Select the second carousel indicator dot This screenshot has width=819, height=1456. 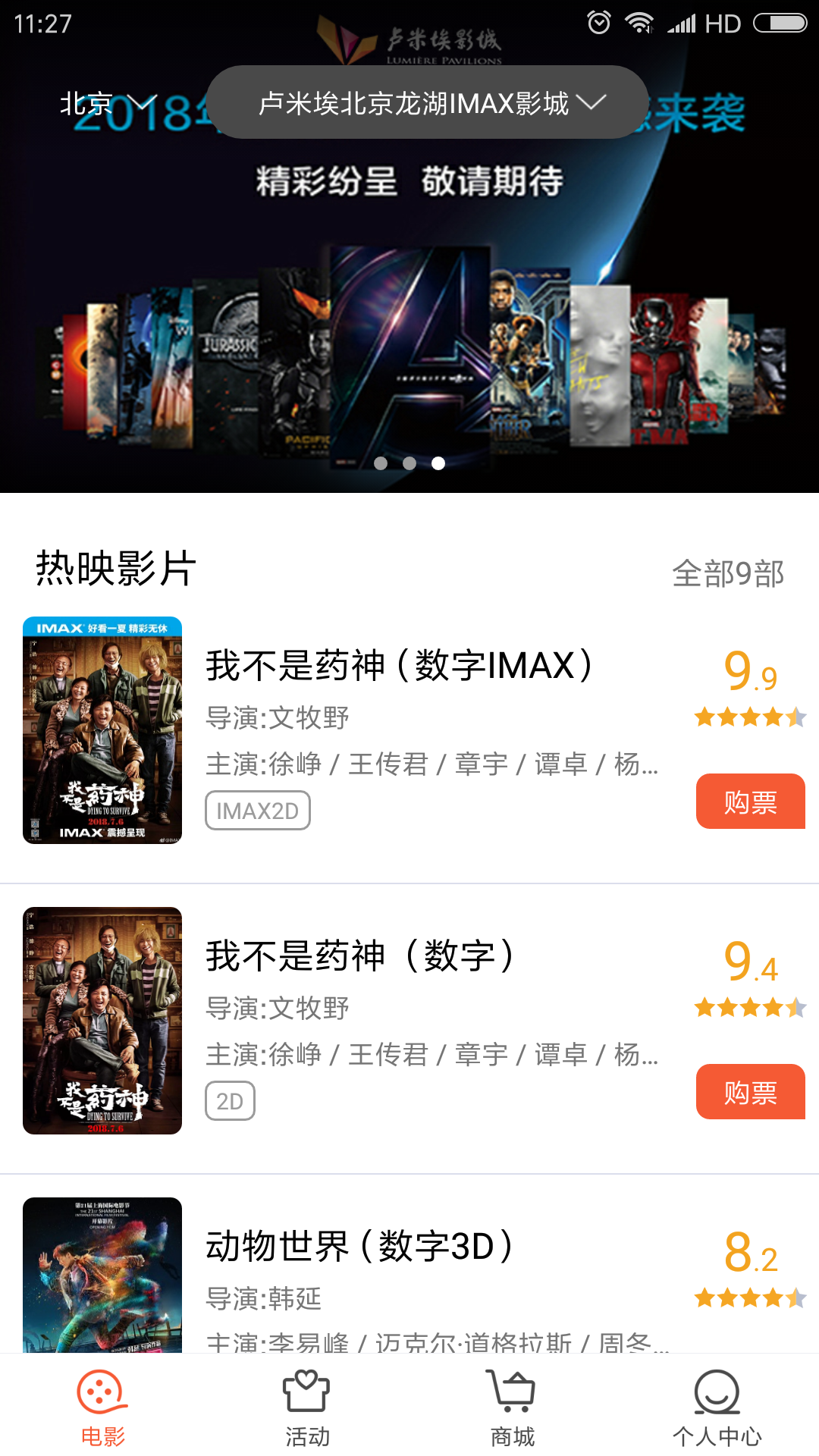coord(411,463)
